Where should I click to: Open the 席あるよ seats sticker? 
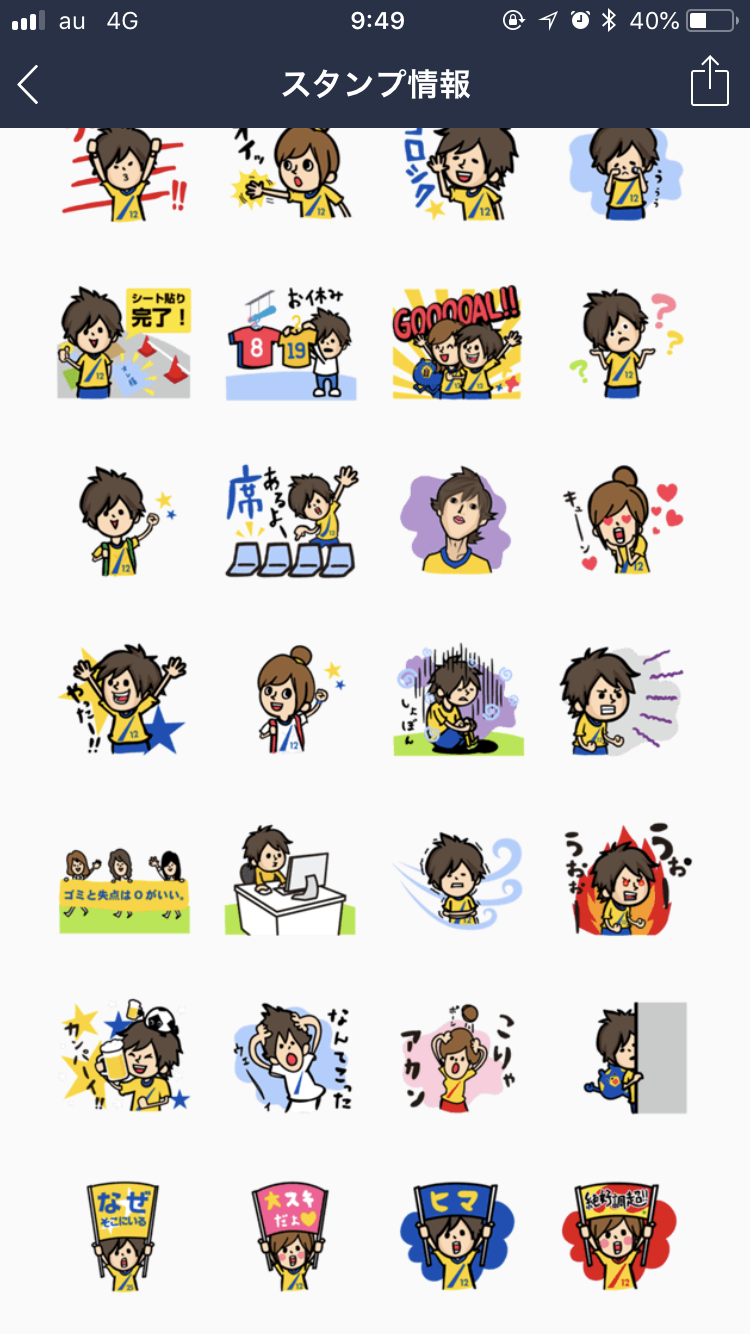[x=290, y=521]
